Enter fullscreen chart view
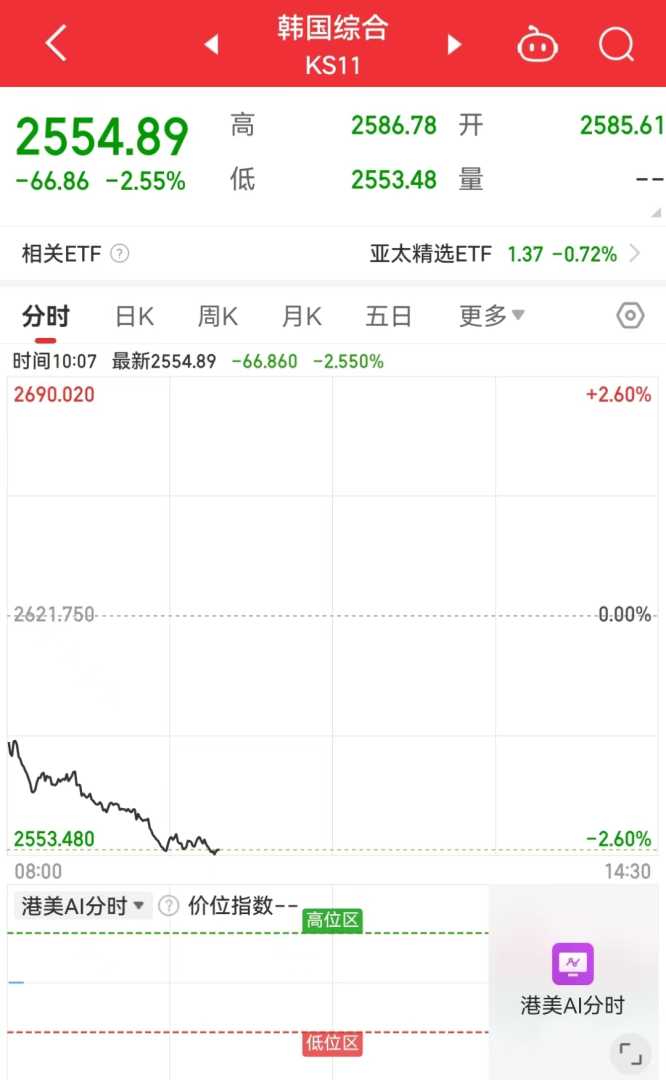This screenshot has height=1080, width=666. click(x=629, y=1052)
